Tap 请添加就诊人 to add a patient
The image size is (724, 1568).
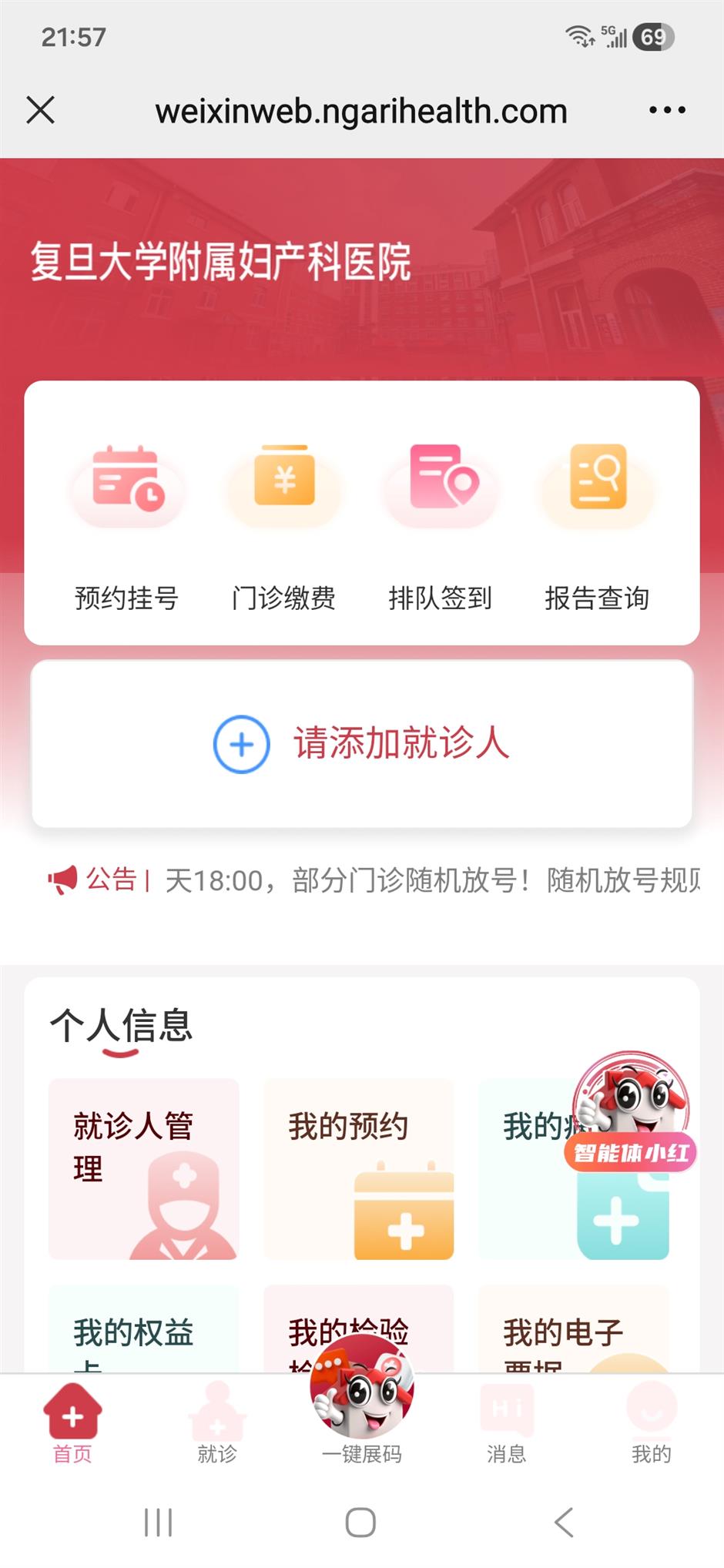(x=362, y=743)
